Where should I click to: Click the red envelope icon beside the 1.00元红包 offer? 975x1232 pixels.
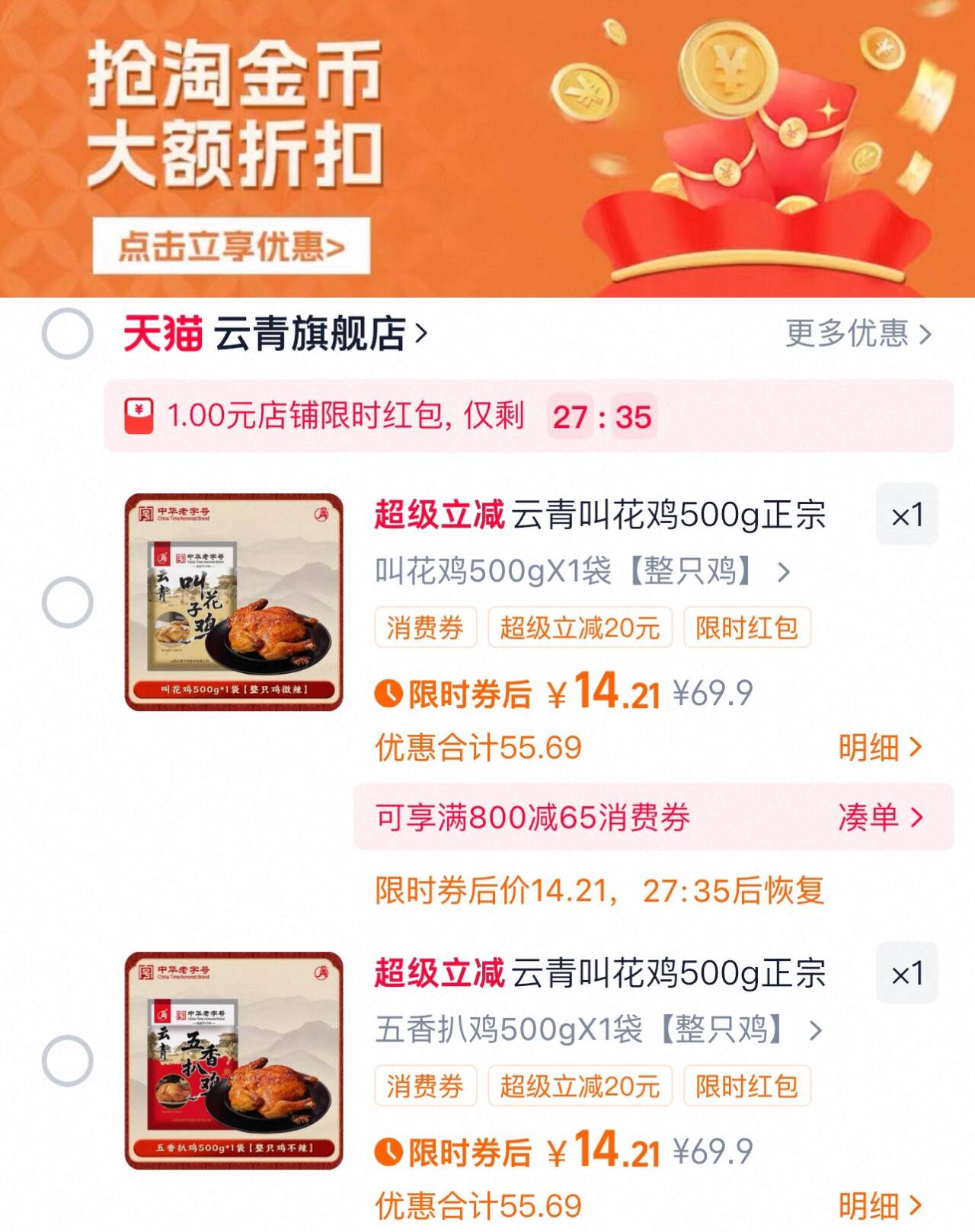point(137,414)
